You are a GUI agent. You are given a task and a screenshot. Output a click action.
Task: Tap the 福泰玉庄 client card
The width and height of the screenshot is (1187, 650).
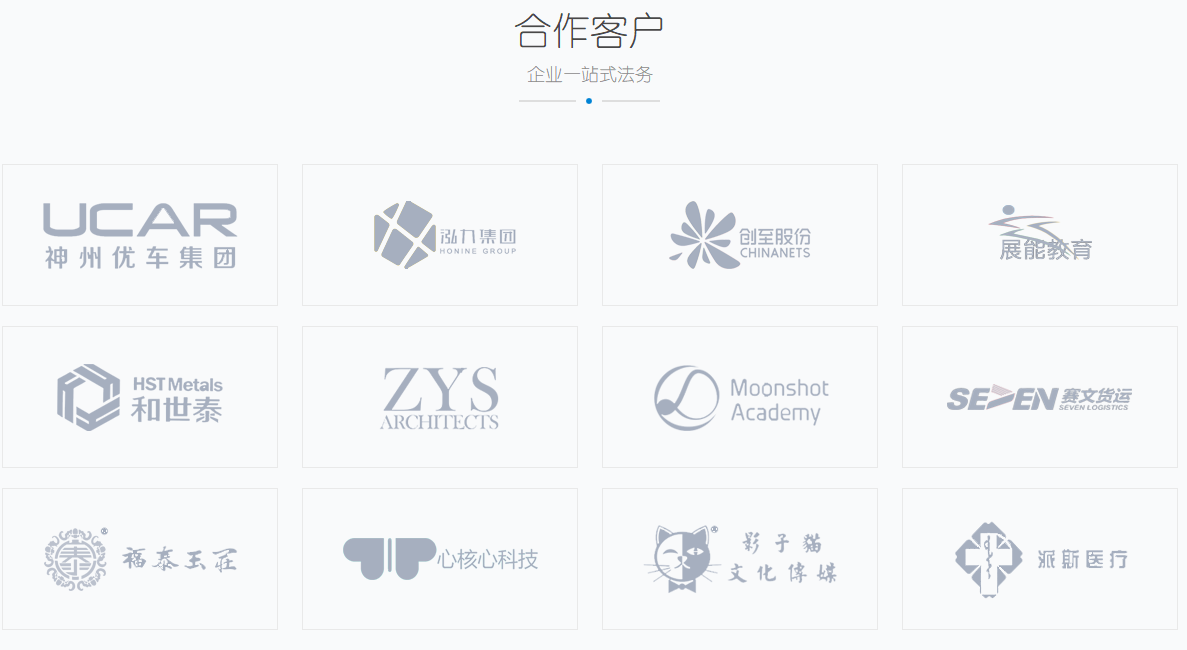[140, 559]
